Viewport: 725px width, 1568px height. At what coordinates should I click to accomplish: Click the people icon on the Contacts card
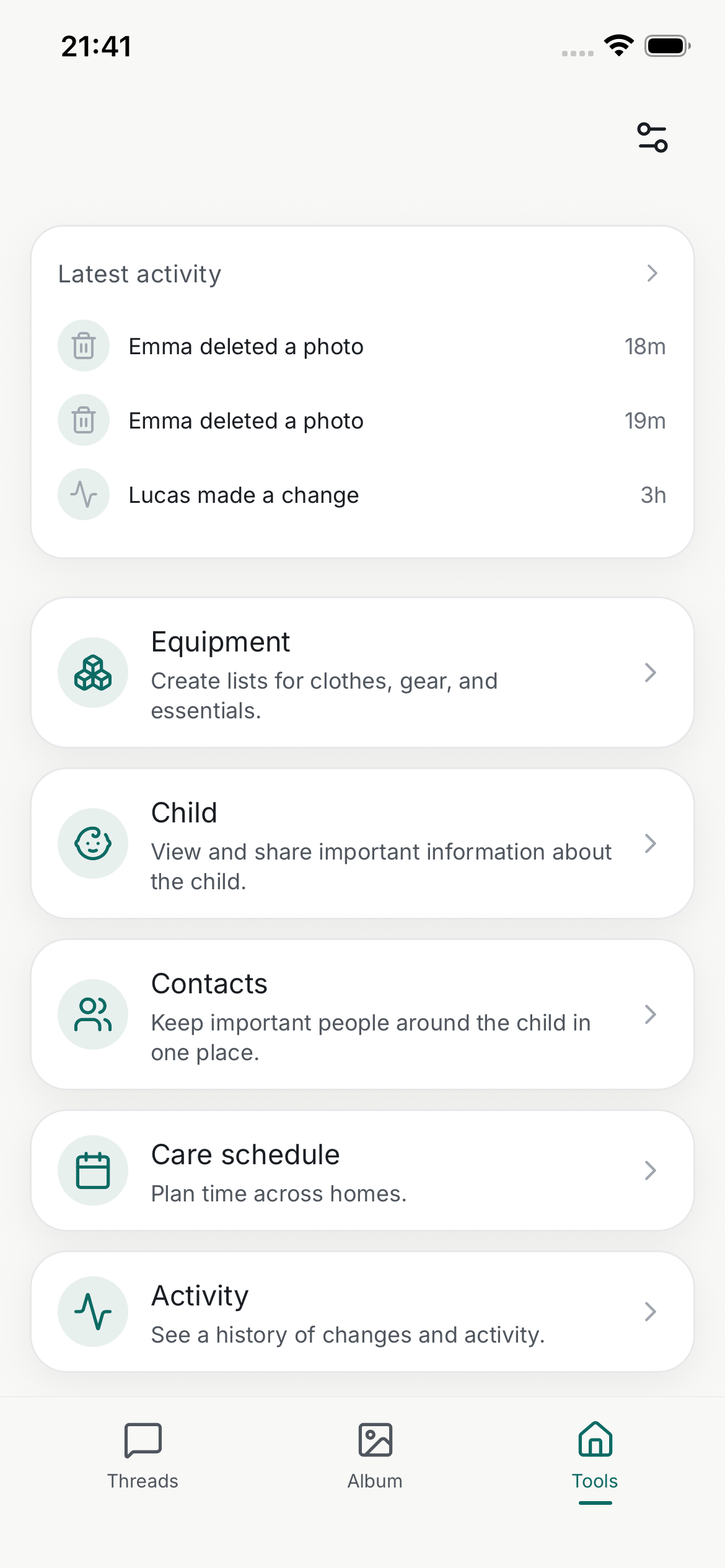click(92, 1014)
